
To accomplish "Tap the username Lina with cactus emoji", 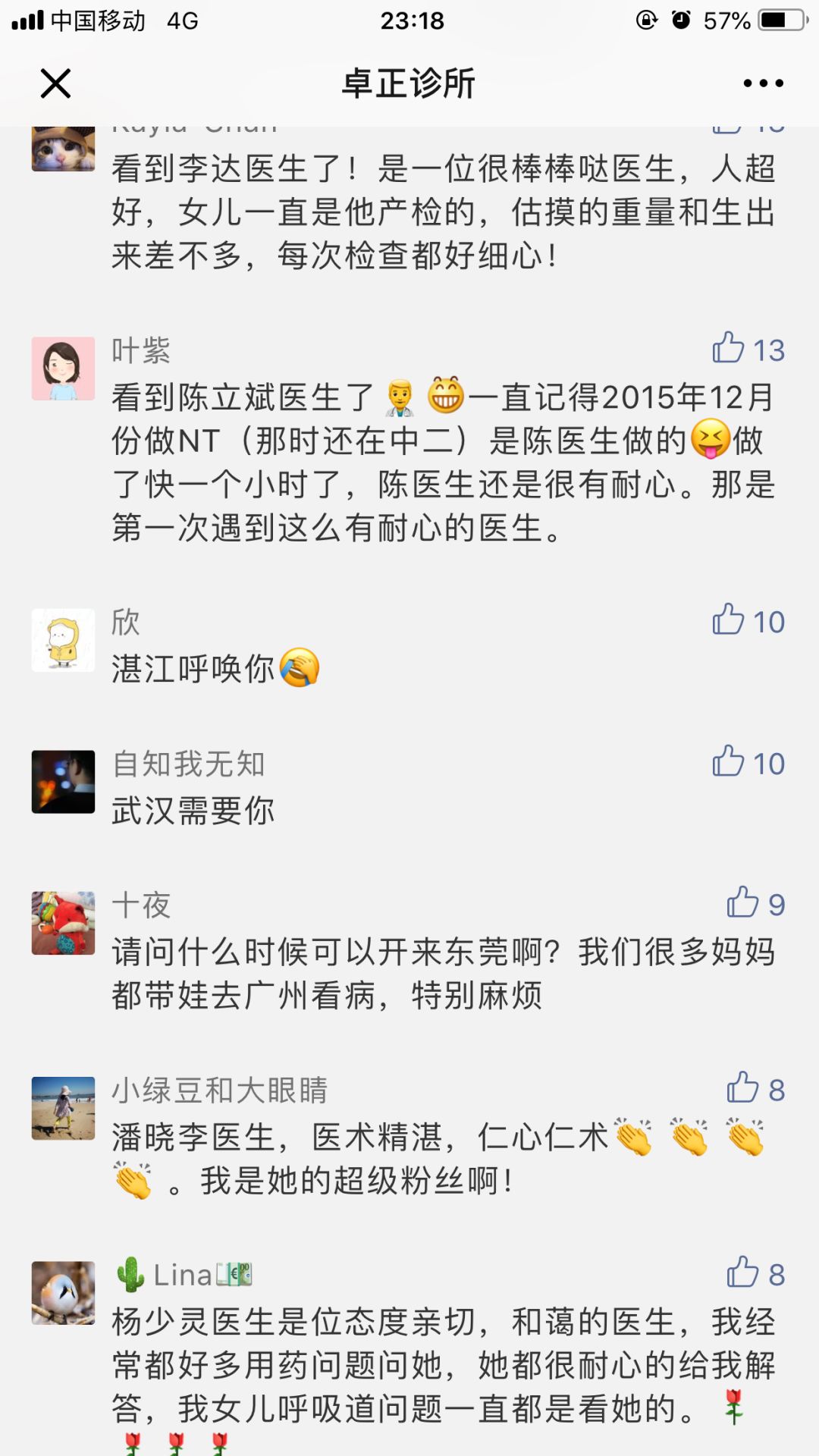I will [182, 1271].
